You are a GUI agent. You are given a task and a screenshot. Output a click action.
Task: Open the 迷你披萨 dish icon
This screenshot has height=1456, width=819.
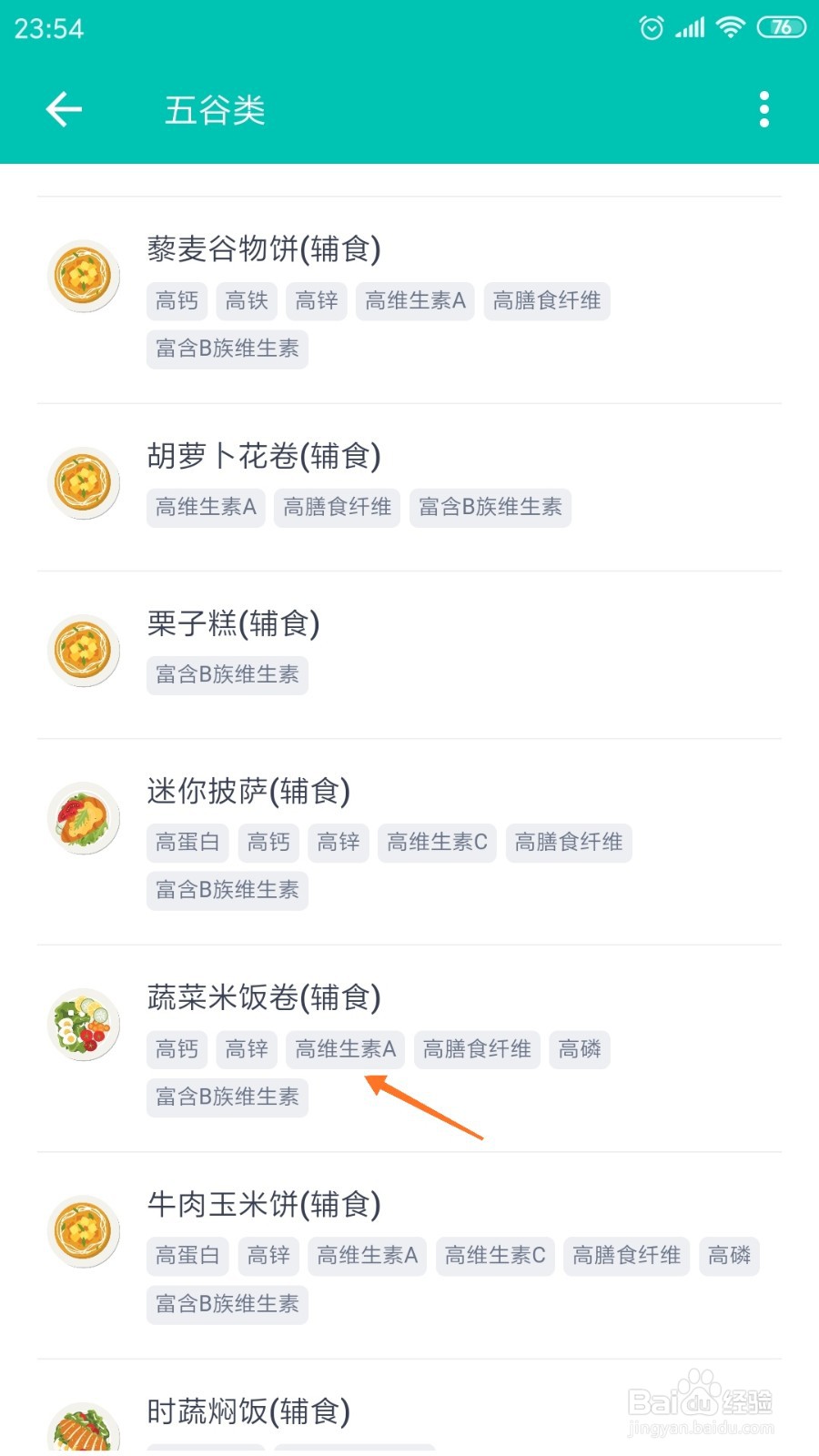pos(83,817)
